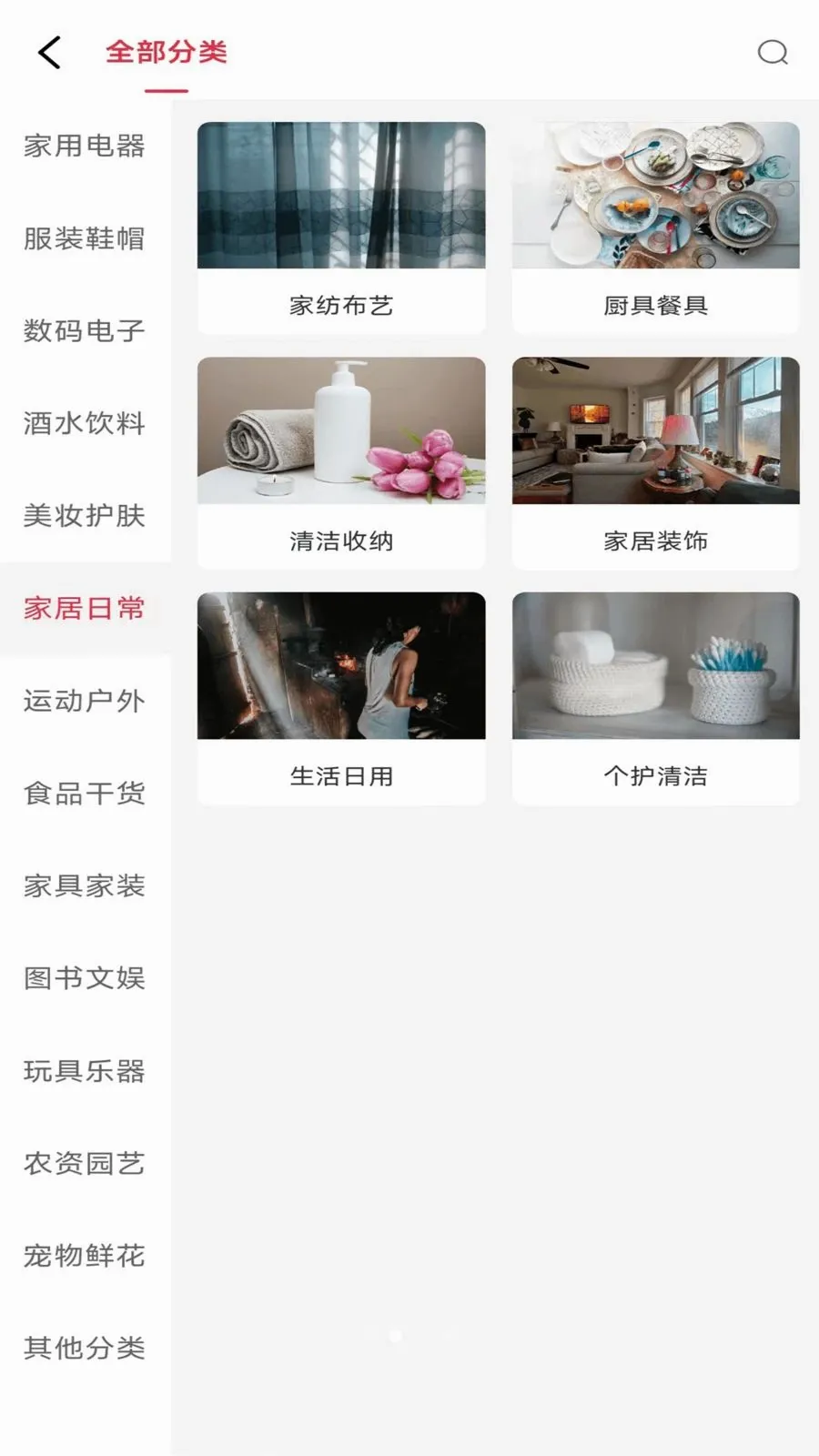The height and width of the screenshot is (1456, 819).
Task: Tap the 家具家装 sidebar item
Action: (x=85, y=886)
